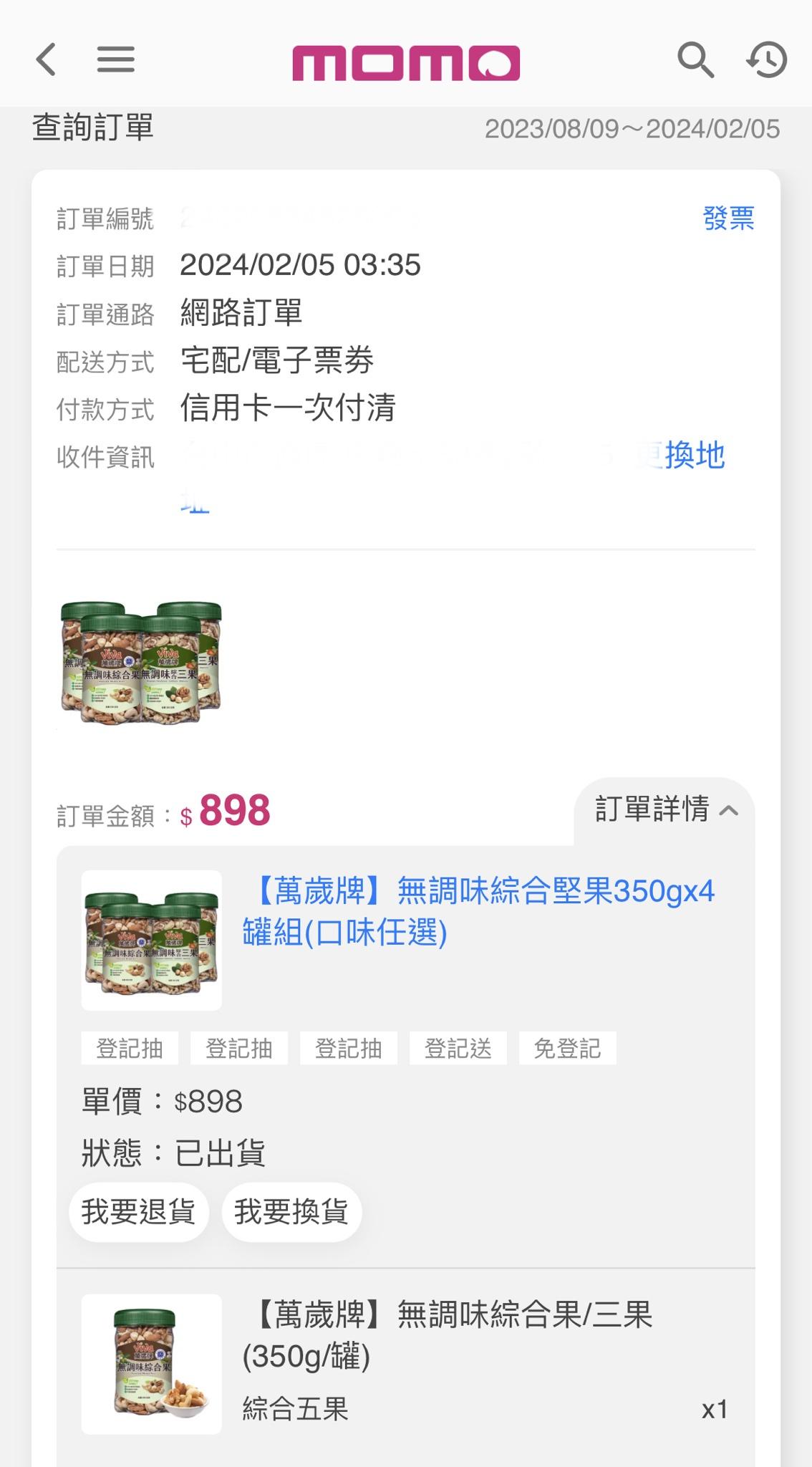Request a return with 我要退貨
Image resolution: width=812 pixels, height=1467 pixels.
tap(138, 1212)
